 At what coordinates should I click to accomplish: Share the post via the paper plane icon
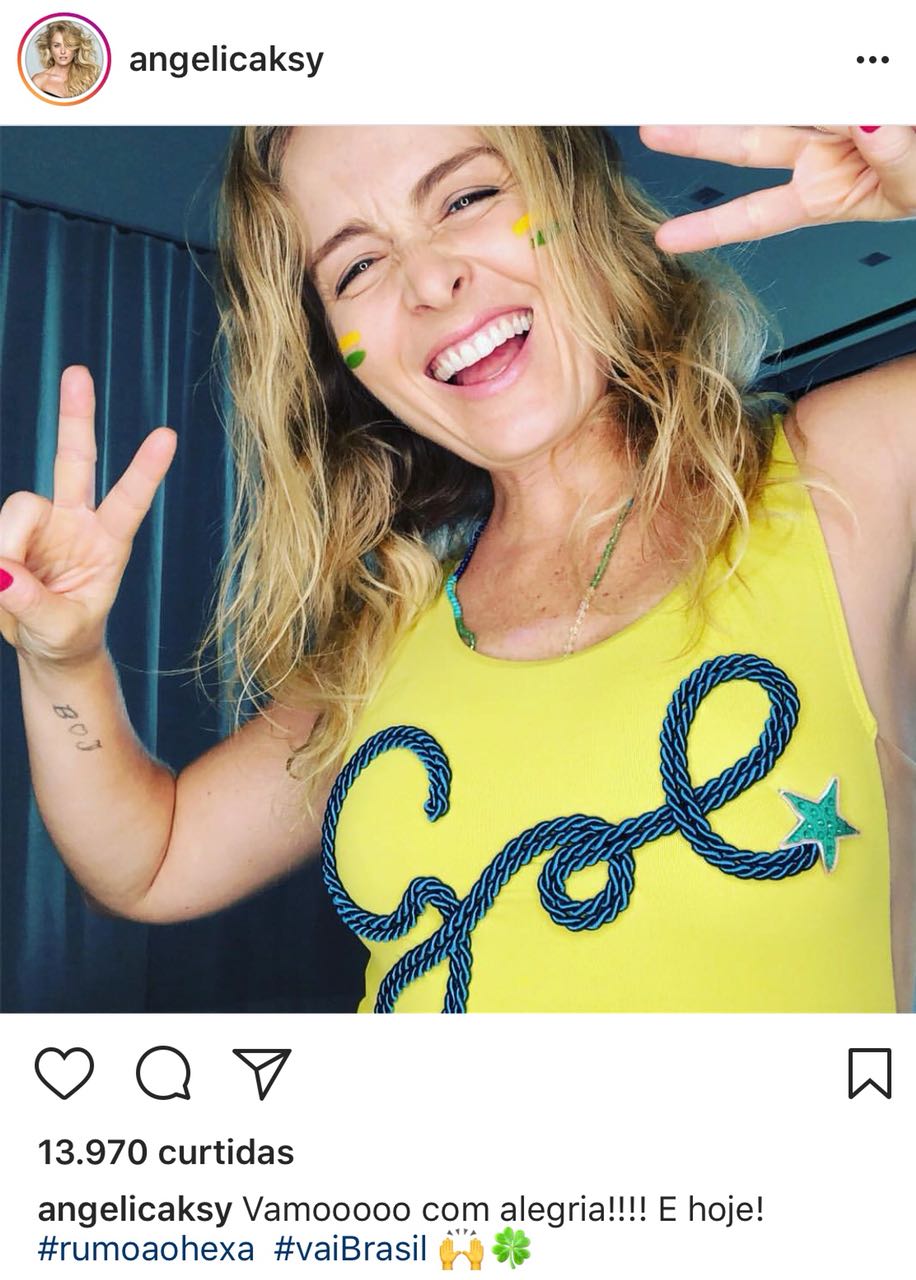click(261, 1073)
